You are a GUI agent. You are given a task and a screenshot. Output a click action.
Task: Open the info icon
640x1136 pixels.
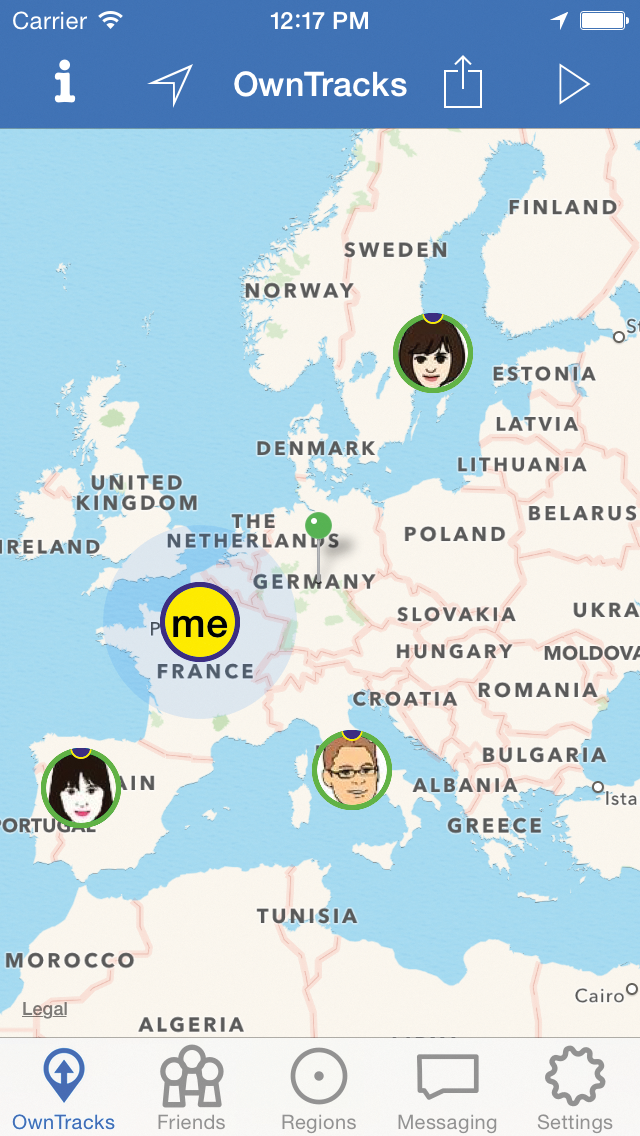[x=65, y=82]
